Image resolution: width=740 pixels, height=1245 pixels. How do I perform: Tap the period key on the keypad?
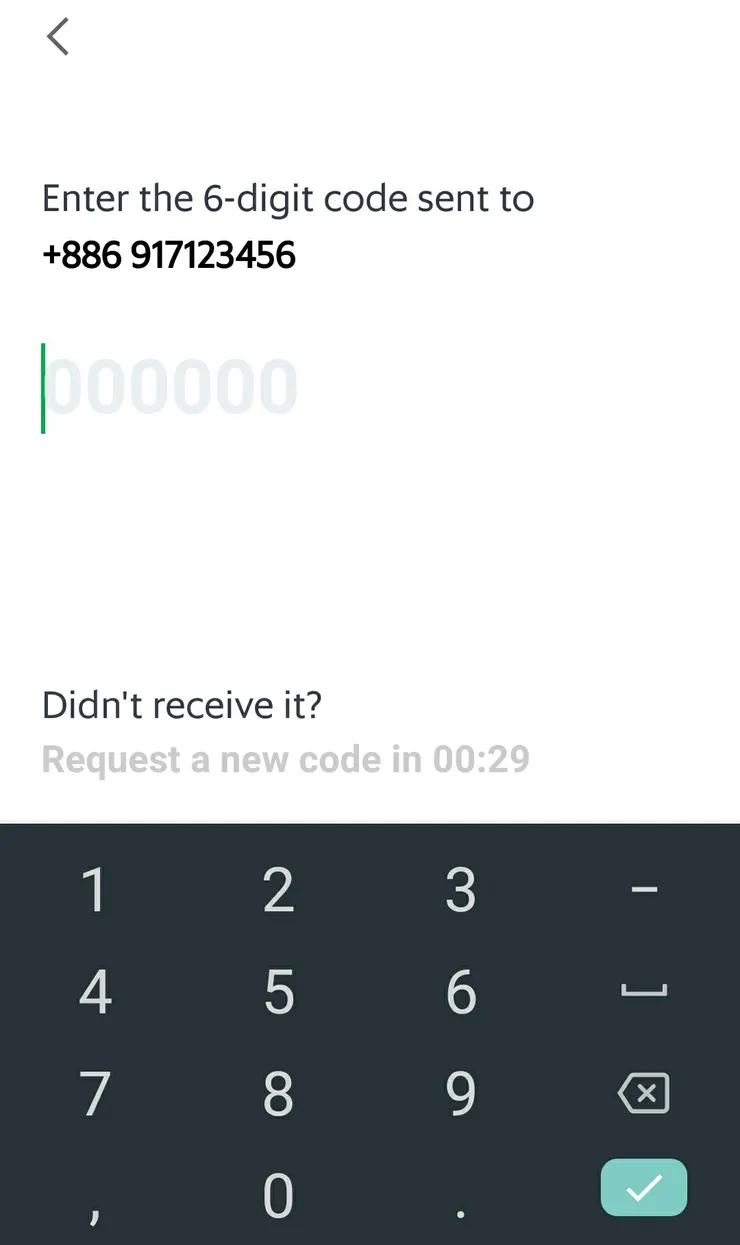pyautogui.click(x=461, y=1196)
